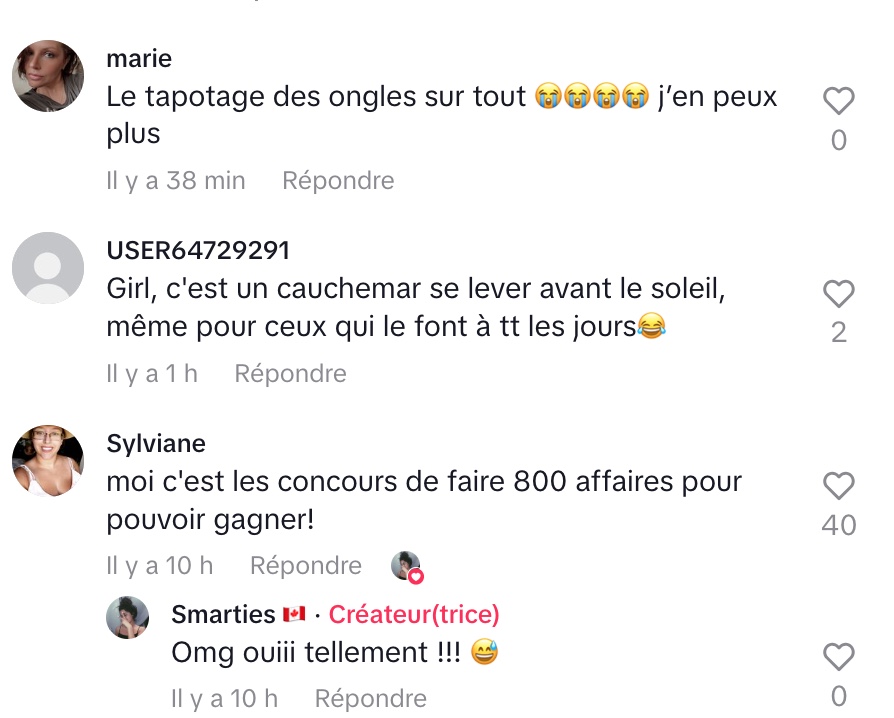Like Smarties' reply Omg ouiii tellement

[x=838, y=657]
